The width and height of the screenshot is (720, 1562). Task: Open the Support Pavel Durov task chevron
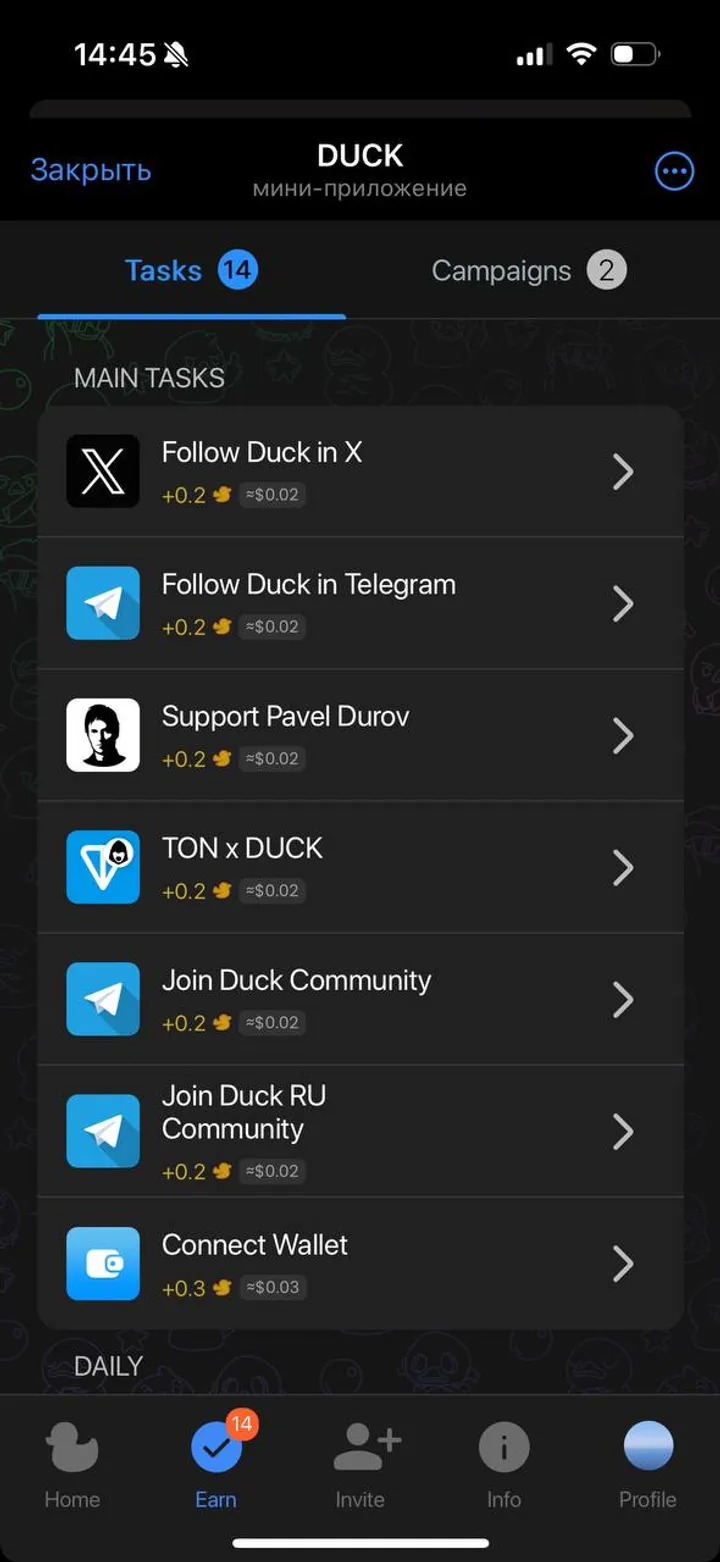point(622,735)
